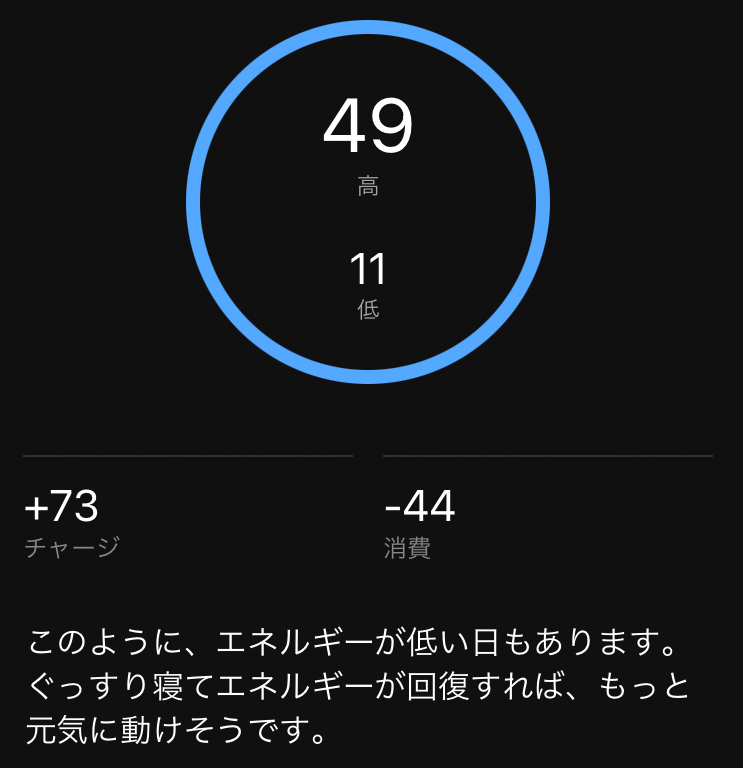Image resolution: width=743 pixels, height=768 pixels.
Task: Tap the +73 charge value
Action: click(60, 508)
